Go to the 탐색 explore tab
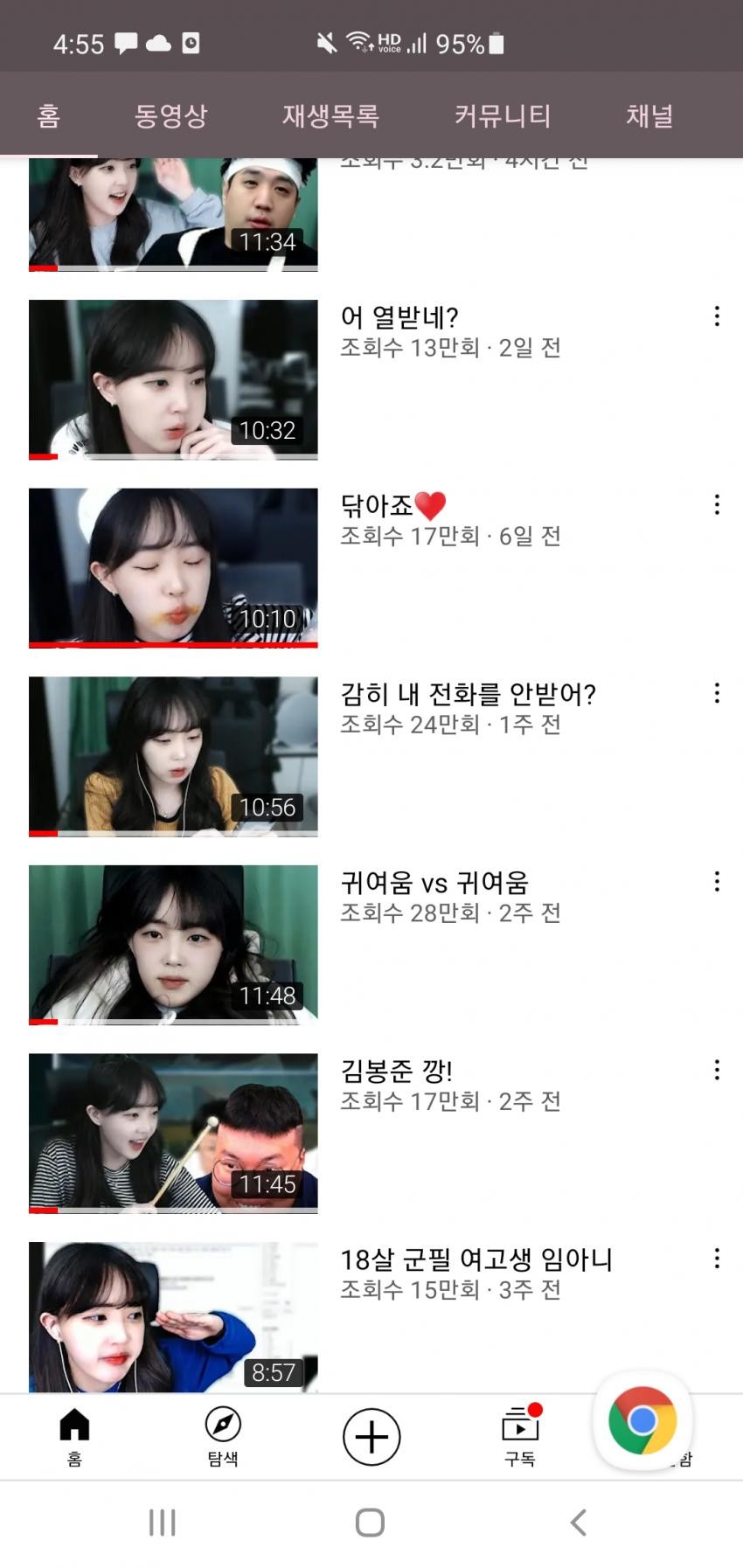Screen dimensions: 743x1568 click(223, 1437)
